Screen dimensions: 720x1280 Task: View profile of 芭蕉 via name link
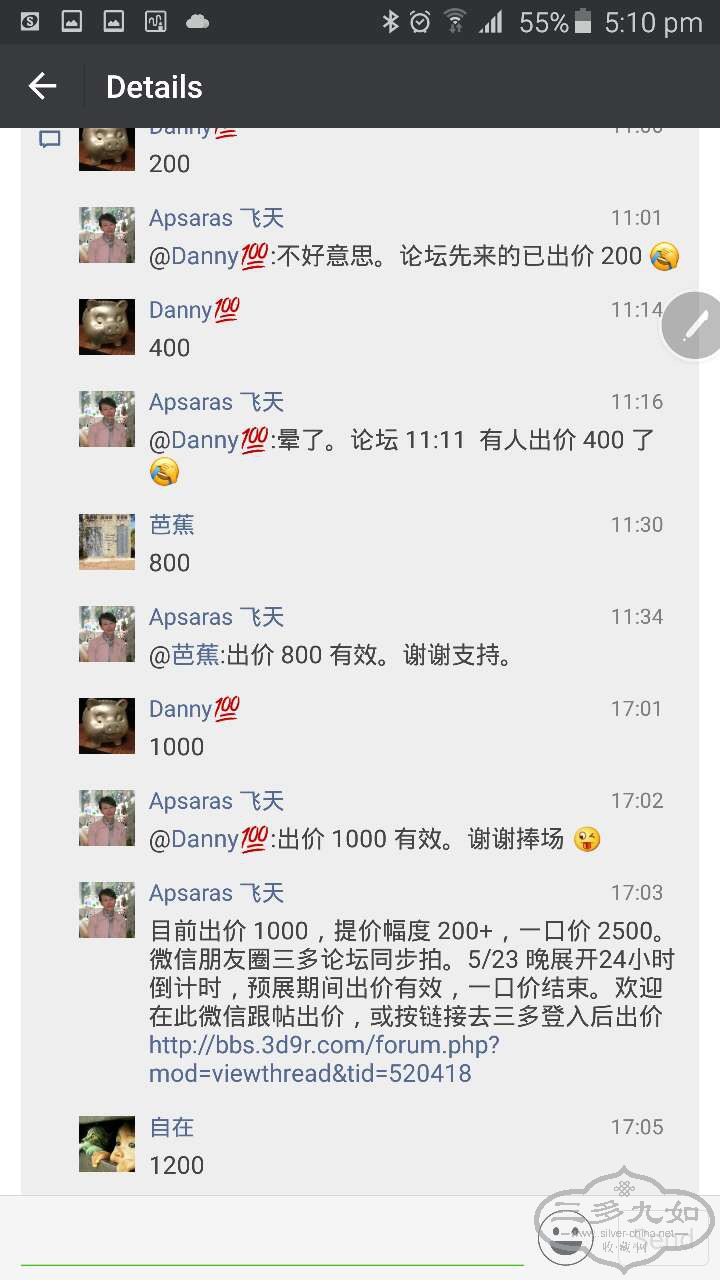(171, 525)
